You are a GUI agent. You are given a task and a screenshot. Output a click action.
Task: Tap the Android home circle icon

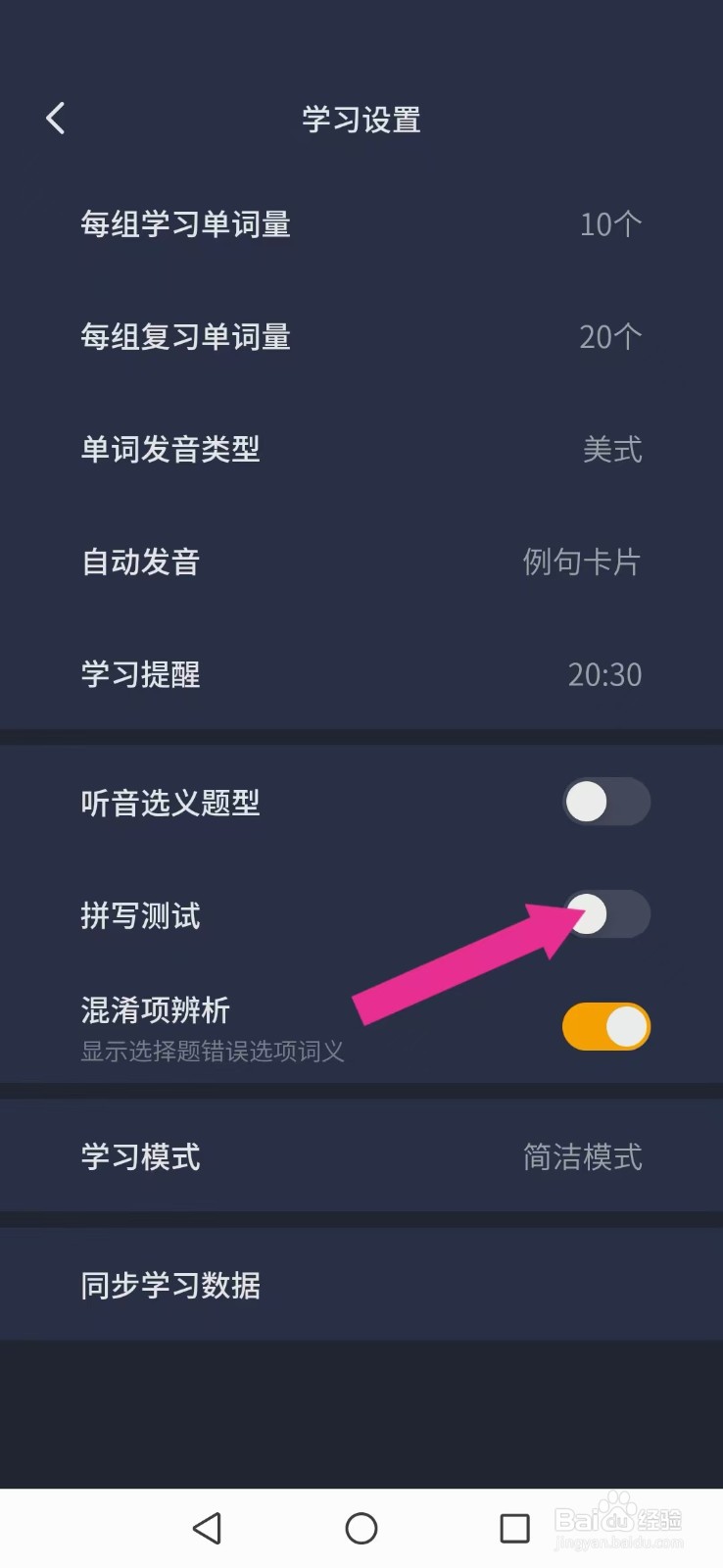coord(361,1528)
